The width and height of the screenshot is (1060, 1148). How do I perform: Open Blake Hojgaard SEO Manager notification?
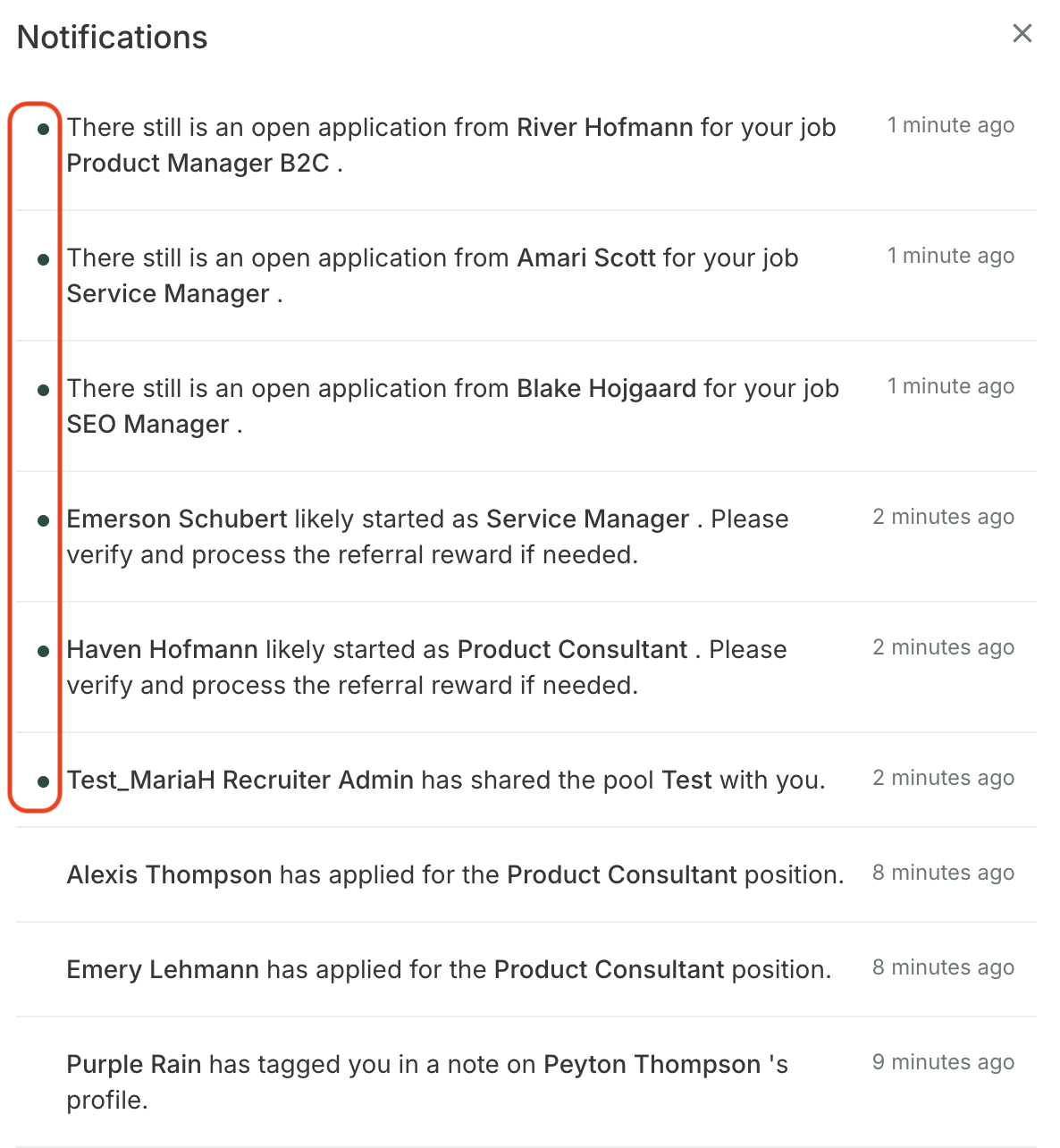452,406
